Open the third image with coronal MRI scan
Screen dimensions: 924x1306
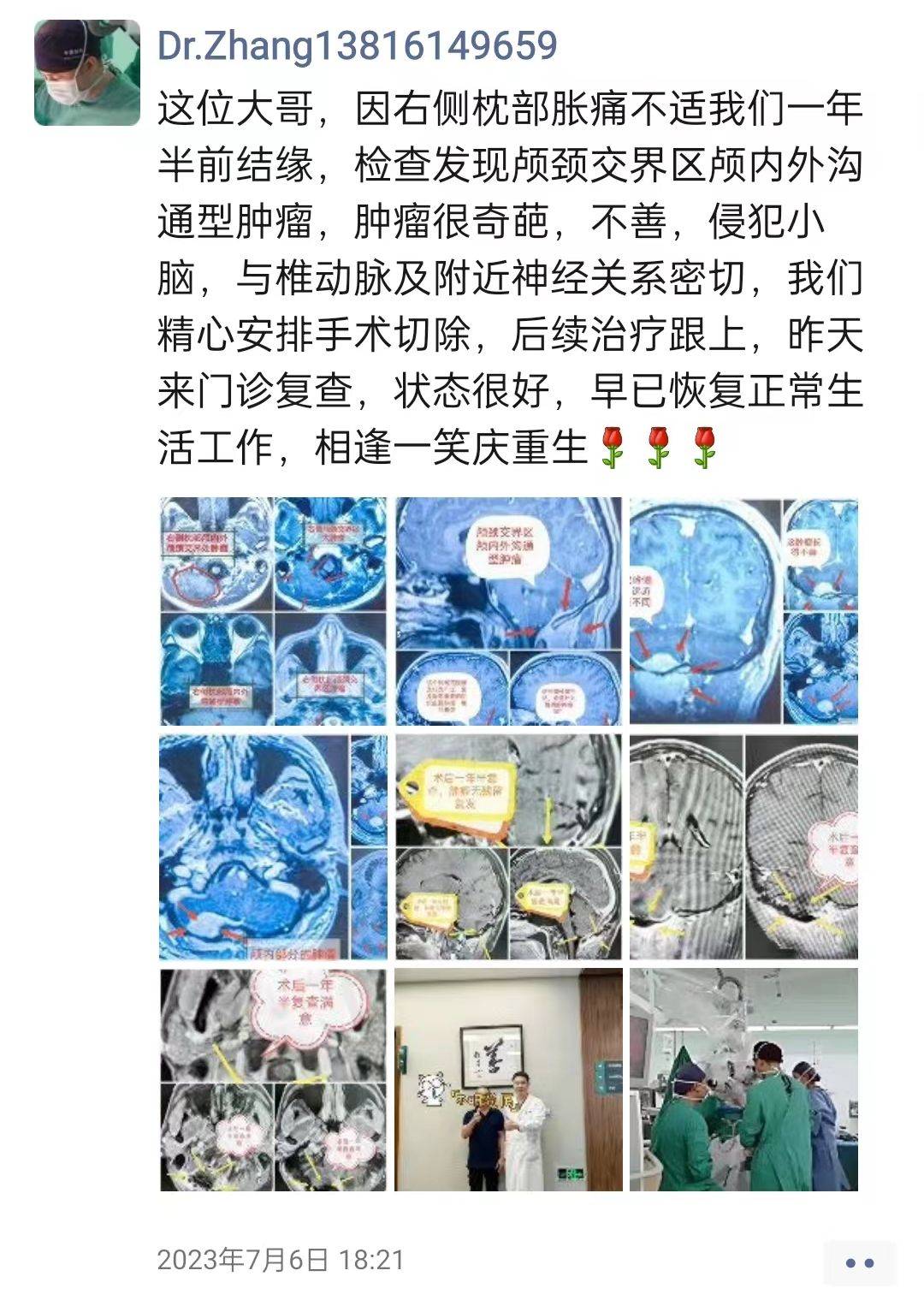coord(743,611)
